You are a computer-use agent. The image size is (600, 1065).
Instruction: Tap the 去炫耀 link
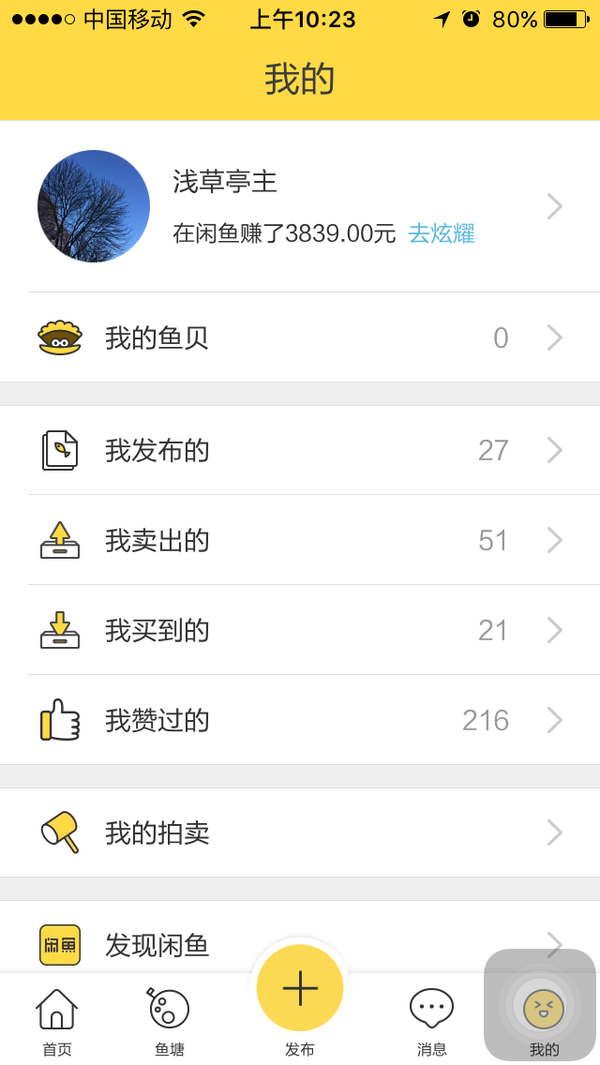tap(441, 234)
